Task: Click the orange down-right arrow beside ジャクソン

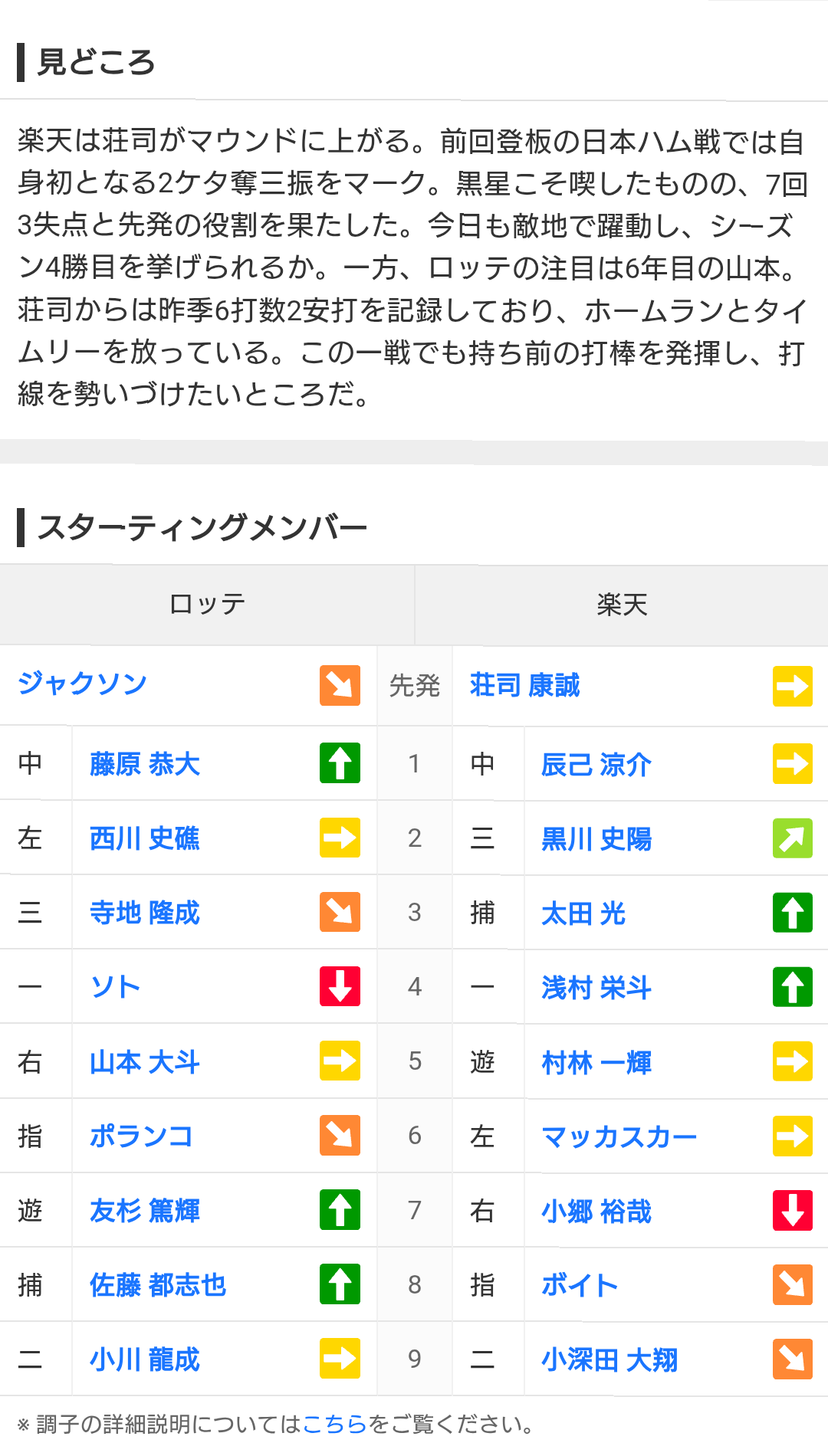Action: point(340,686)
